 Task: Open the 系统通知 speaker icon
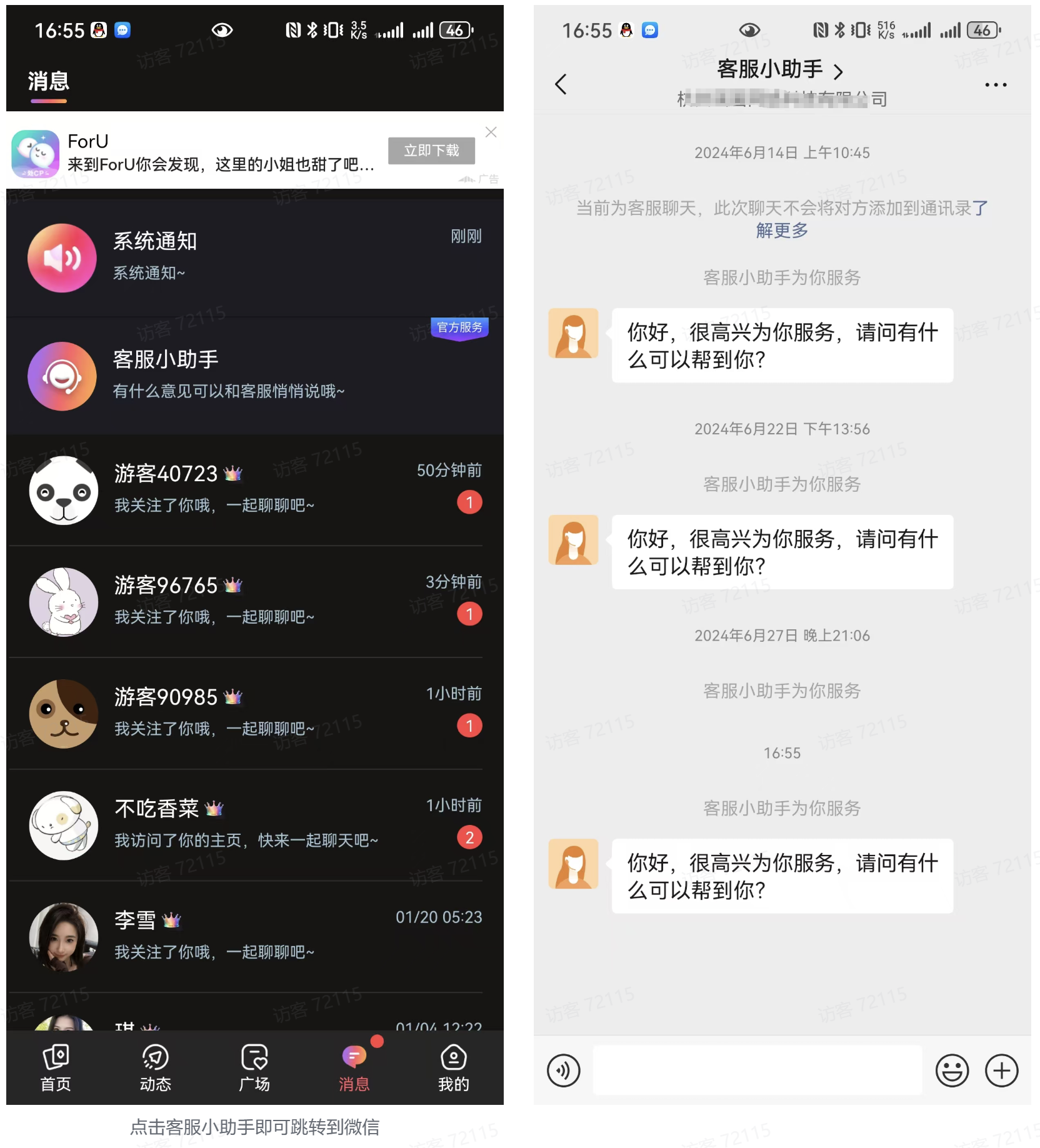click(x=62, y=257)
